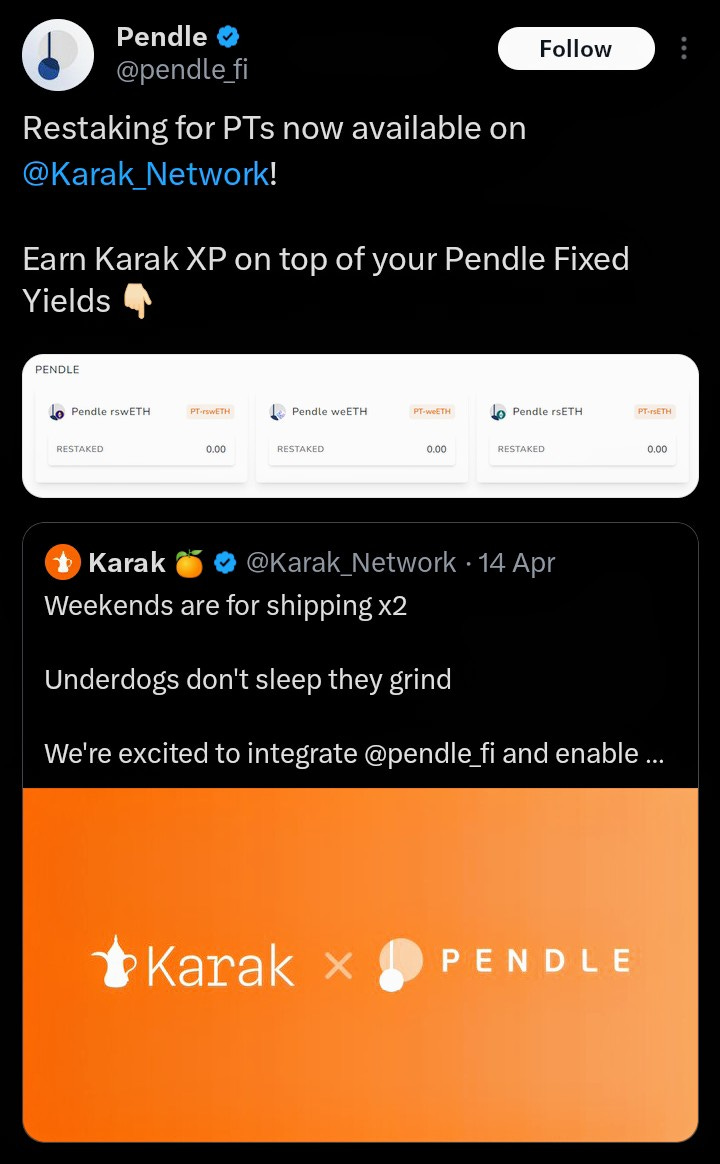
Task: View the Karak x Pendle banner image
Action: (x=360, y=965)
